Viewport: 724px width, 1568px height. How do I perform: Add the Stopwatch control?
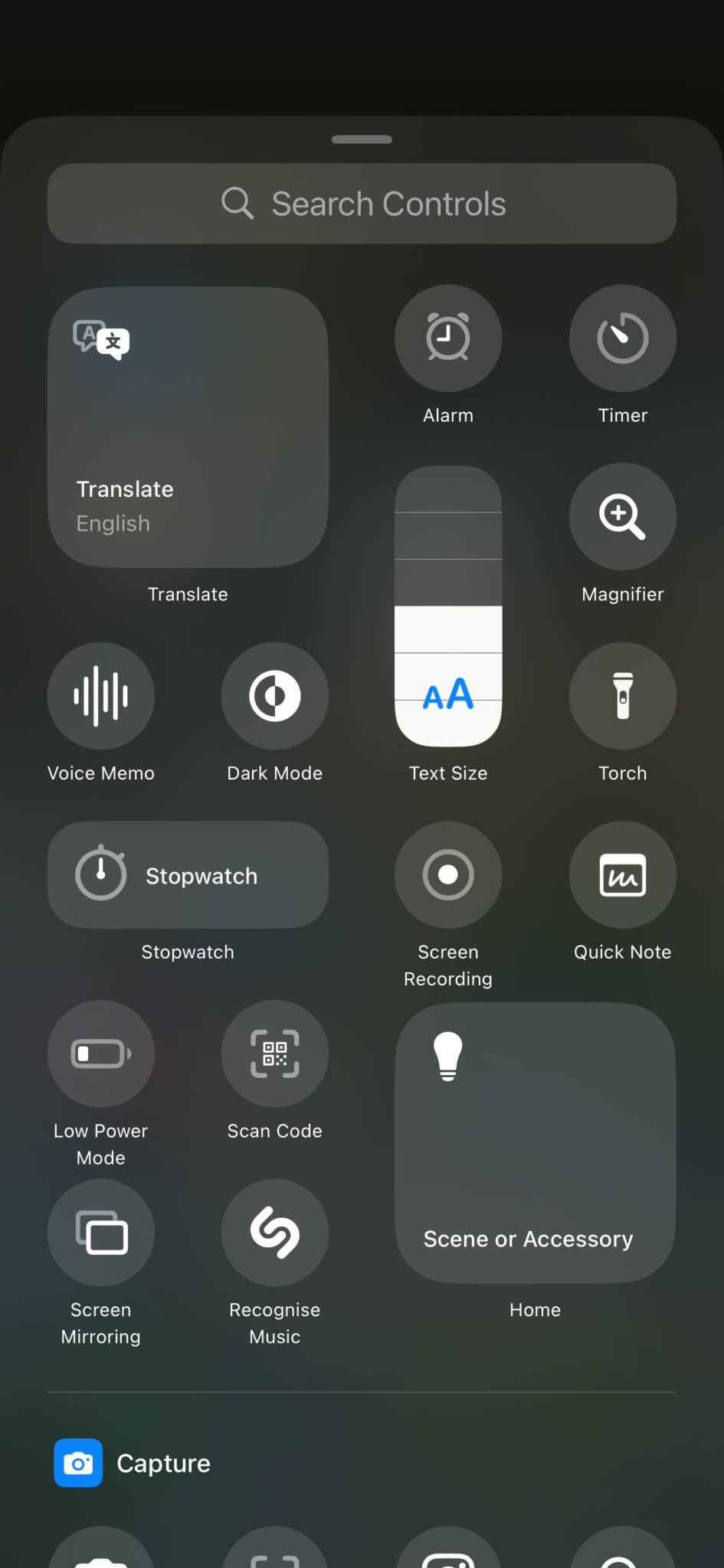click(x=188, y=875)
